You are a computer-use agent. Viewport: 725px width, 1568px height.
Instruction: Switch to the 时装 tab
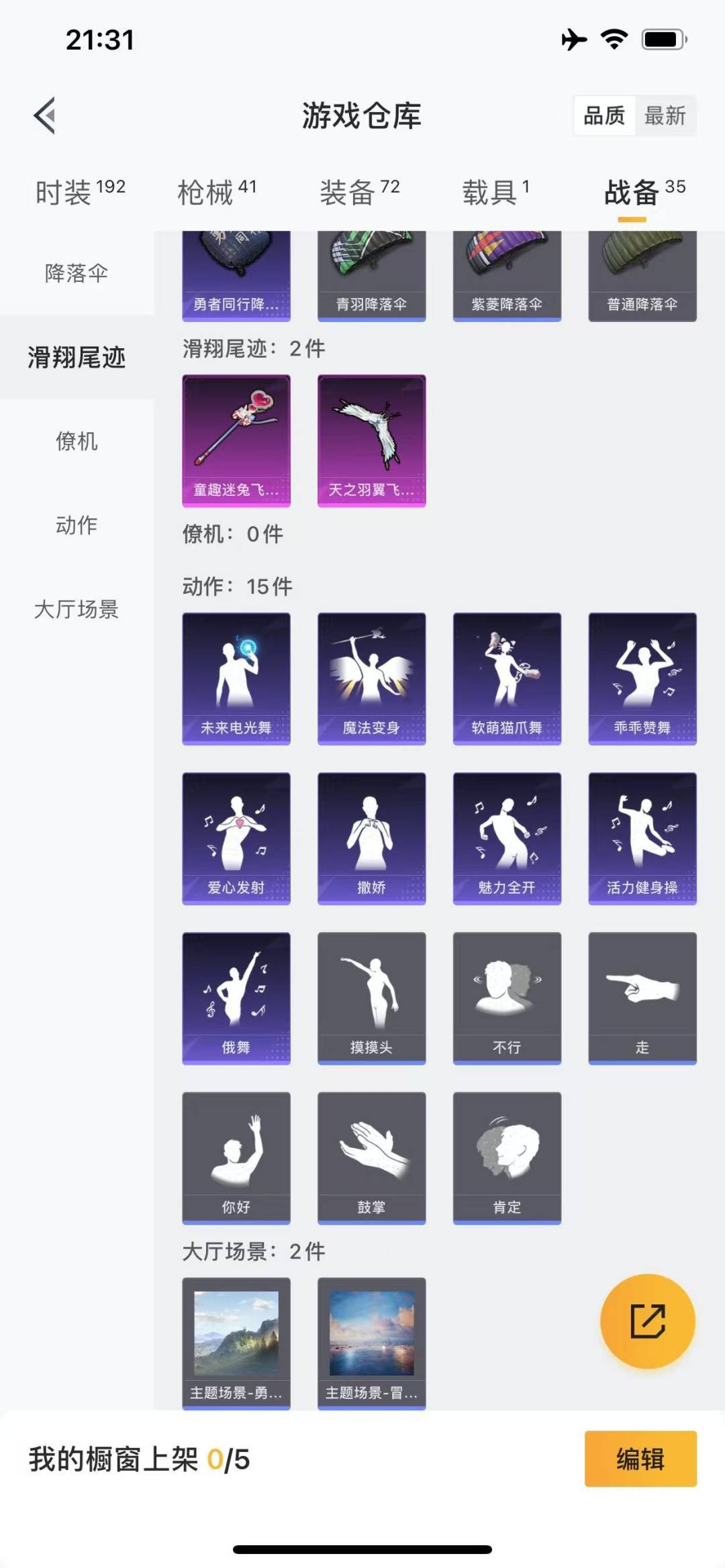(81, 192)
